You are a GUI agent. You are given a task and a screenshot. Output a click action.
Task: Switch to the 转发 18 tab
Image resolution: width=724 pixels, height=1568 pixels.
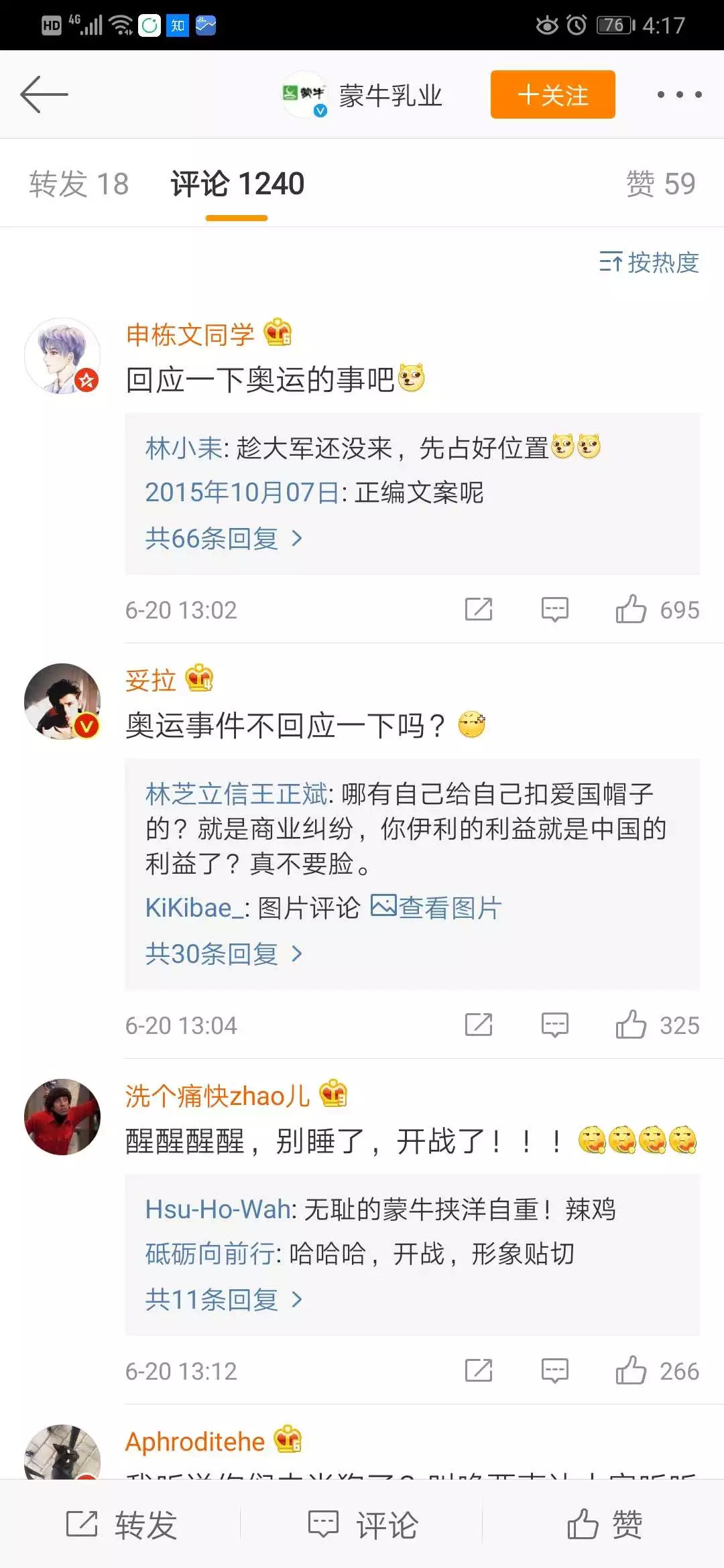pyautogui.click(x=78, y=184)
